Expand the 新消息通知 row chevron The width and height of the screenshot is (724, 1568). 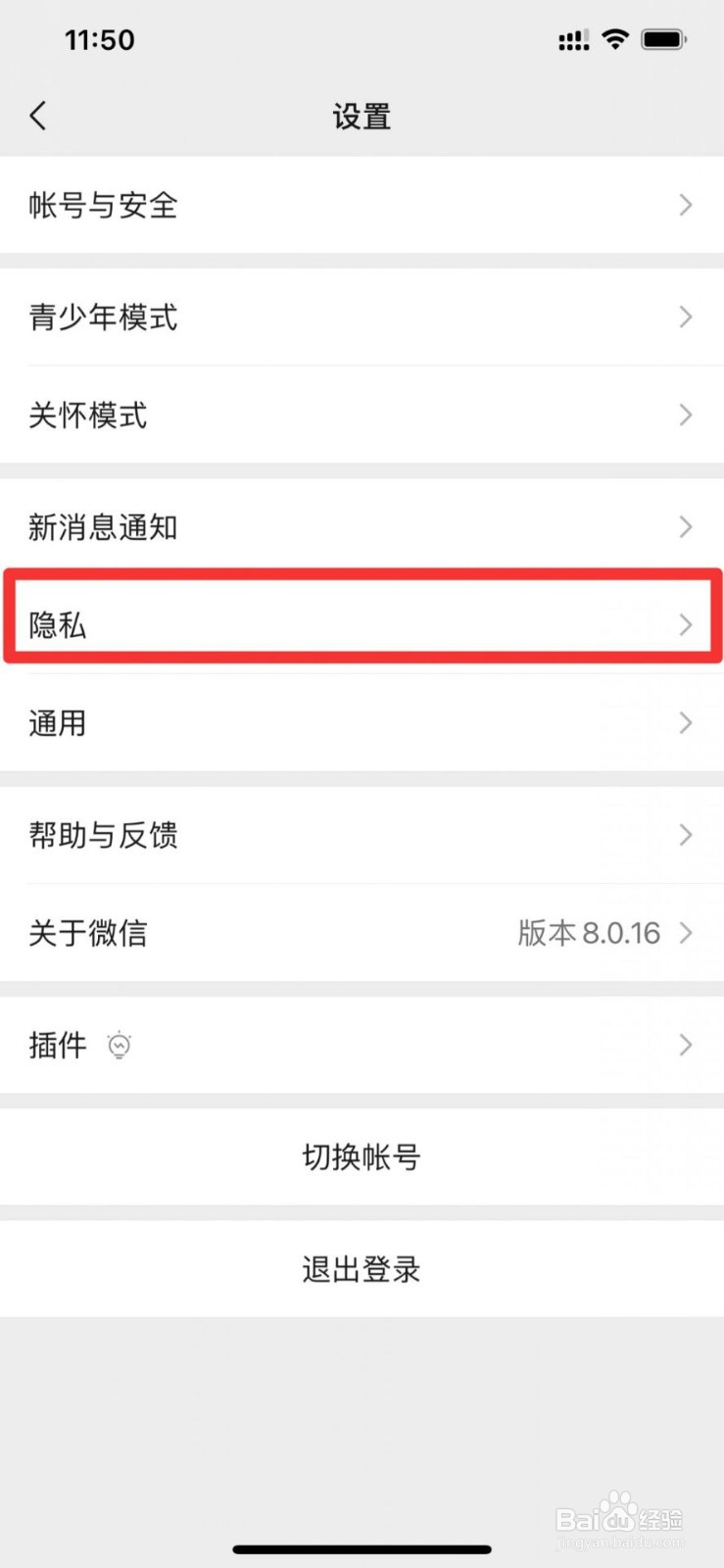tap(685, 527)
